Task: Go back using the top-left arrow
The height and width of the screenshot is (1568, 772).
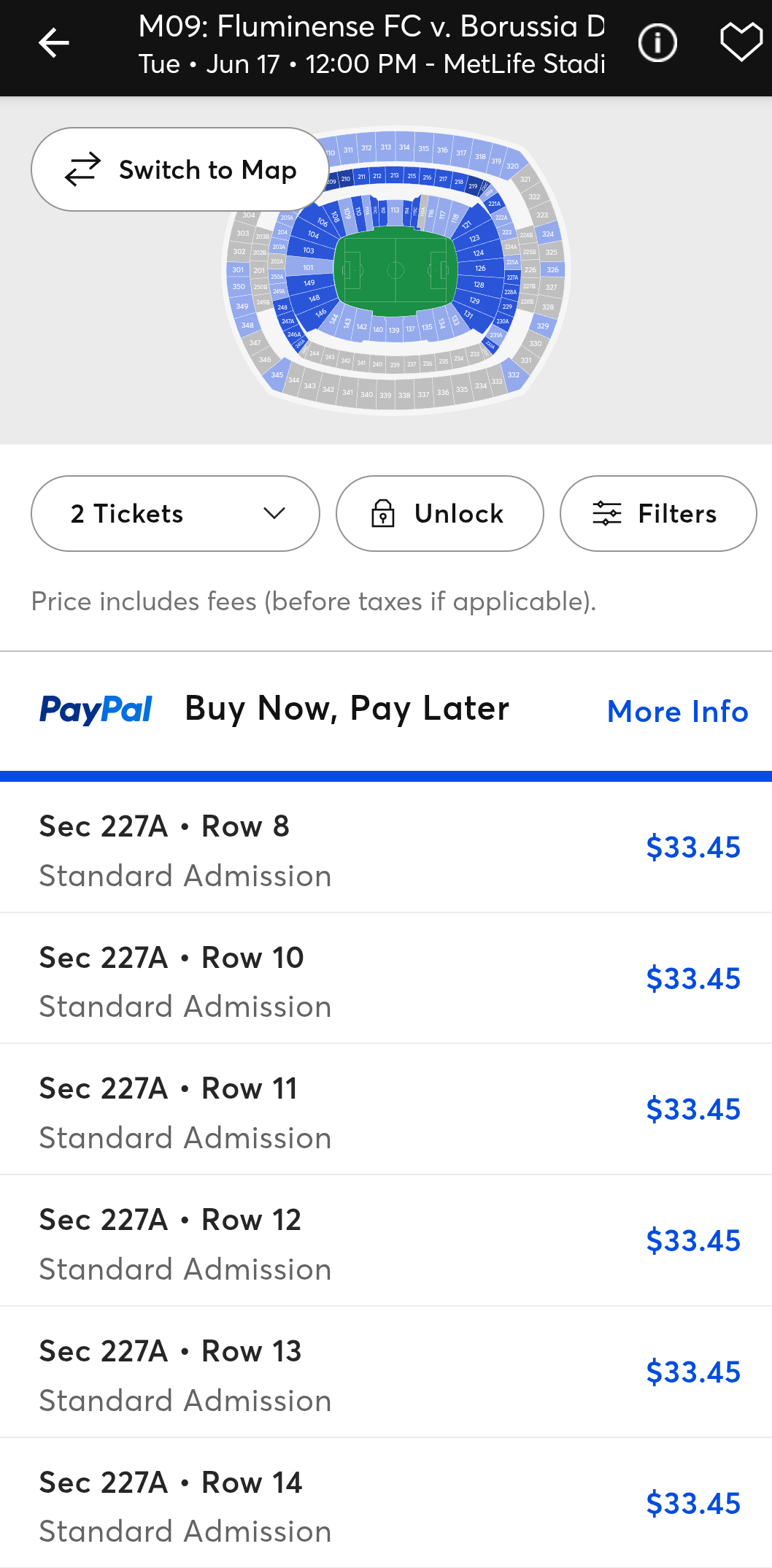Action: [53, 43]
